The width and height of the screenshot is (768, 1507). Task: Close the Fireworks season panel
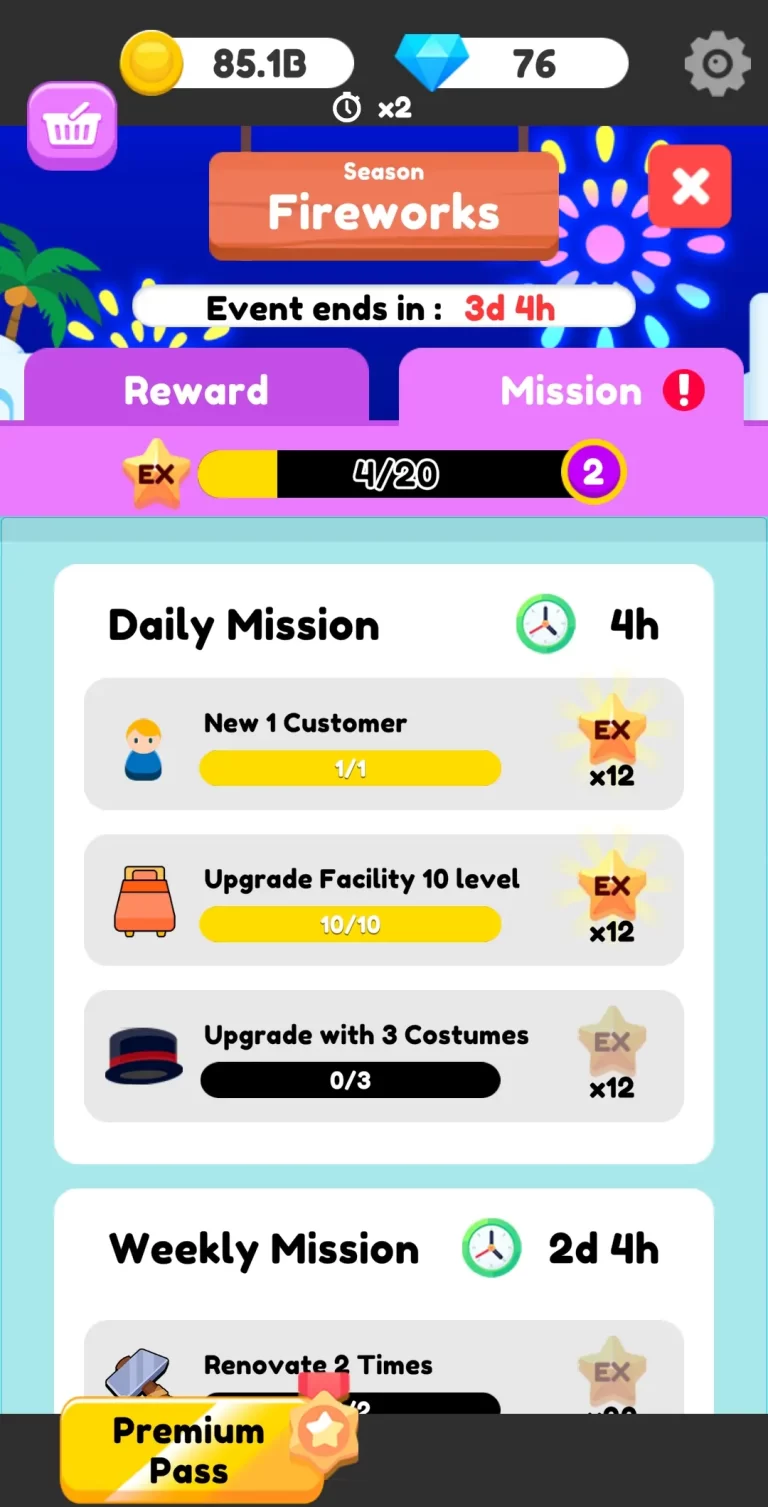click(x=690, y=186)
